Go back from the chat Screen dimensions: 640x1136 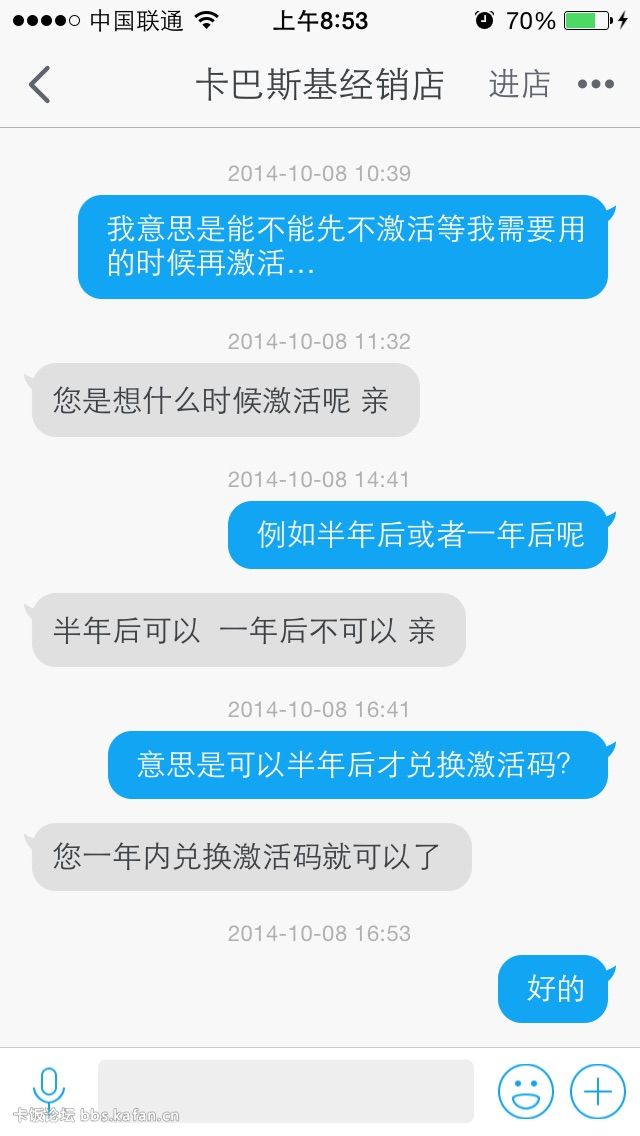click(x=40, y=85)
